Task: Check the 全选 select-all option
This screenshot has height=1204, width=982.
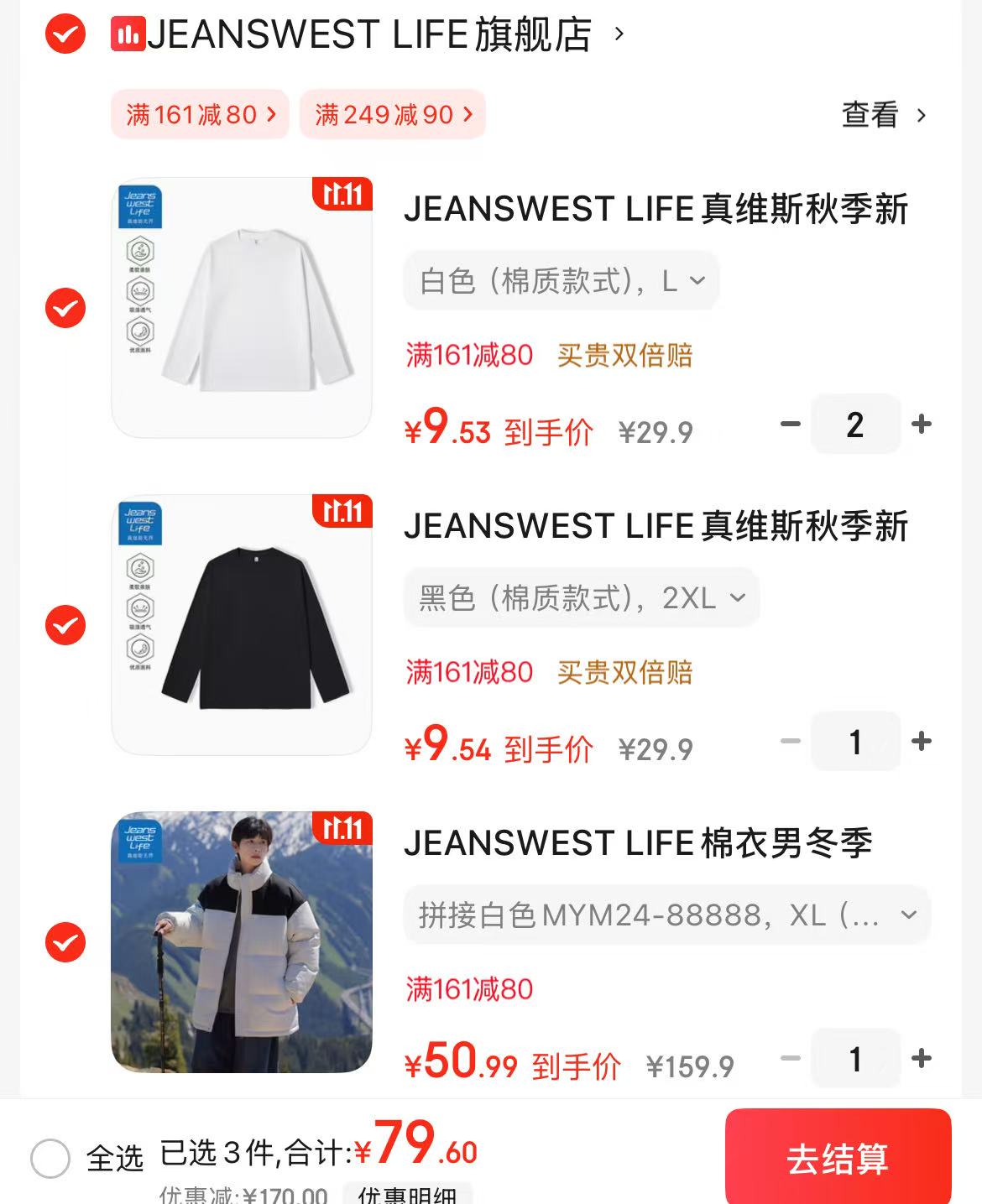Action: click(50, 1159)
